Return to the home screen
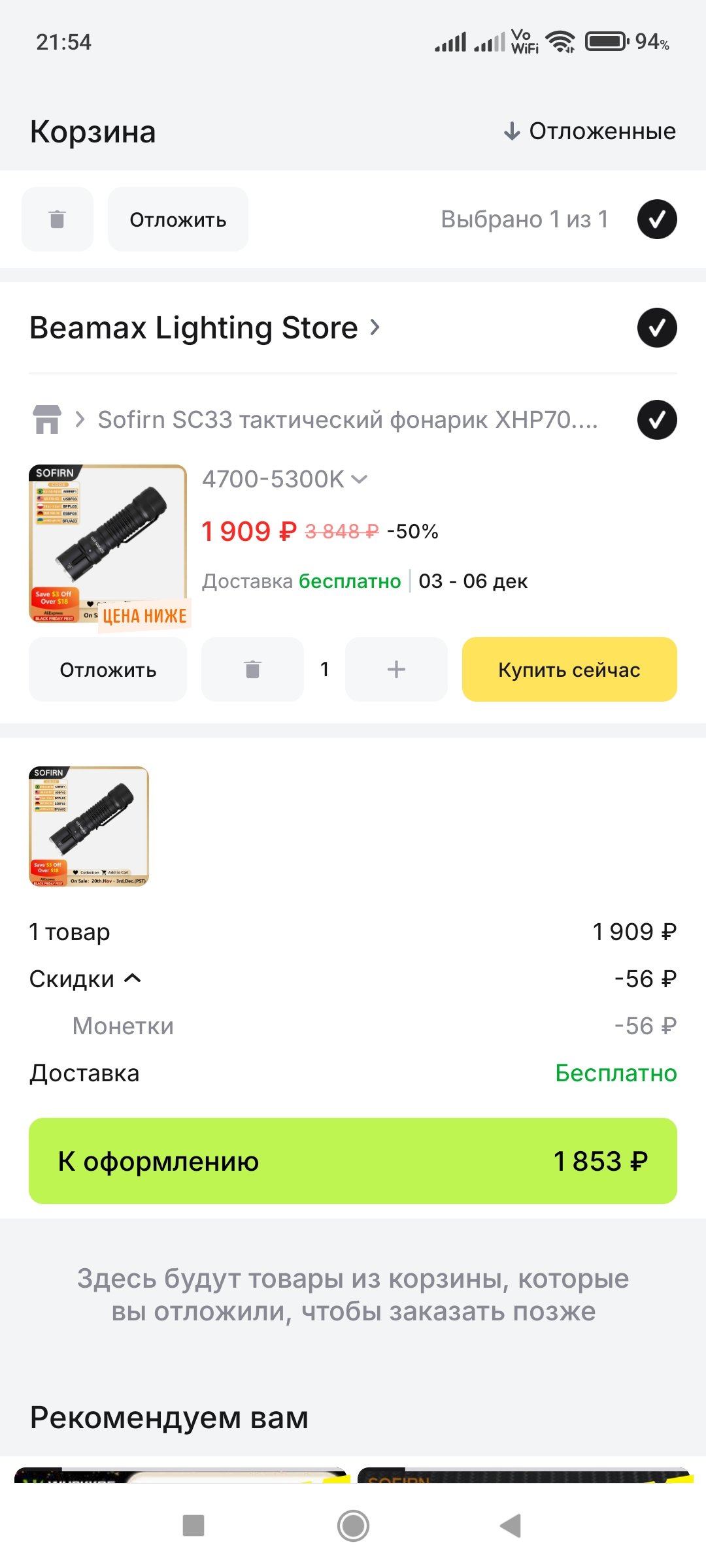706x1568 pixels. click(353, 1526)
